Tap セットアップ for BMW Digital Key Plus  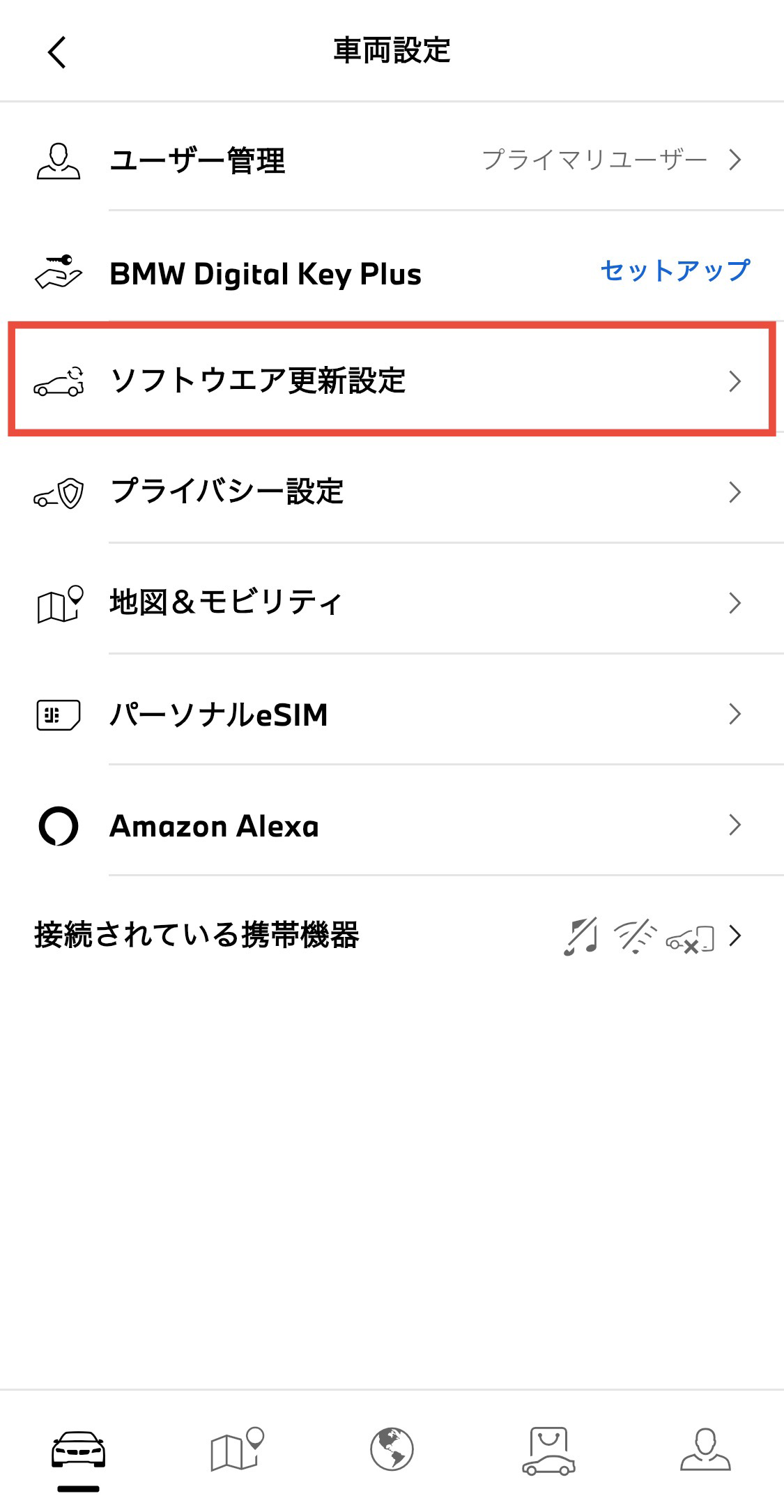pyautogui.click(x=675, y=271)
